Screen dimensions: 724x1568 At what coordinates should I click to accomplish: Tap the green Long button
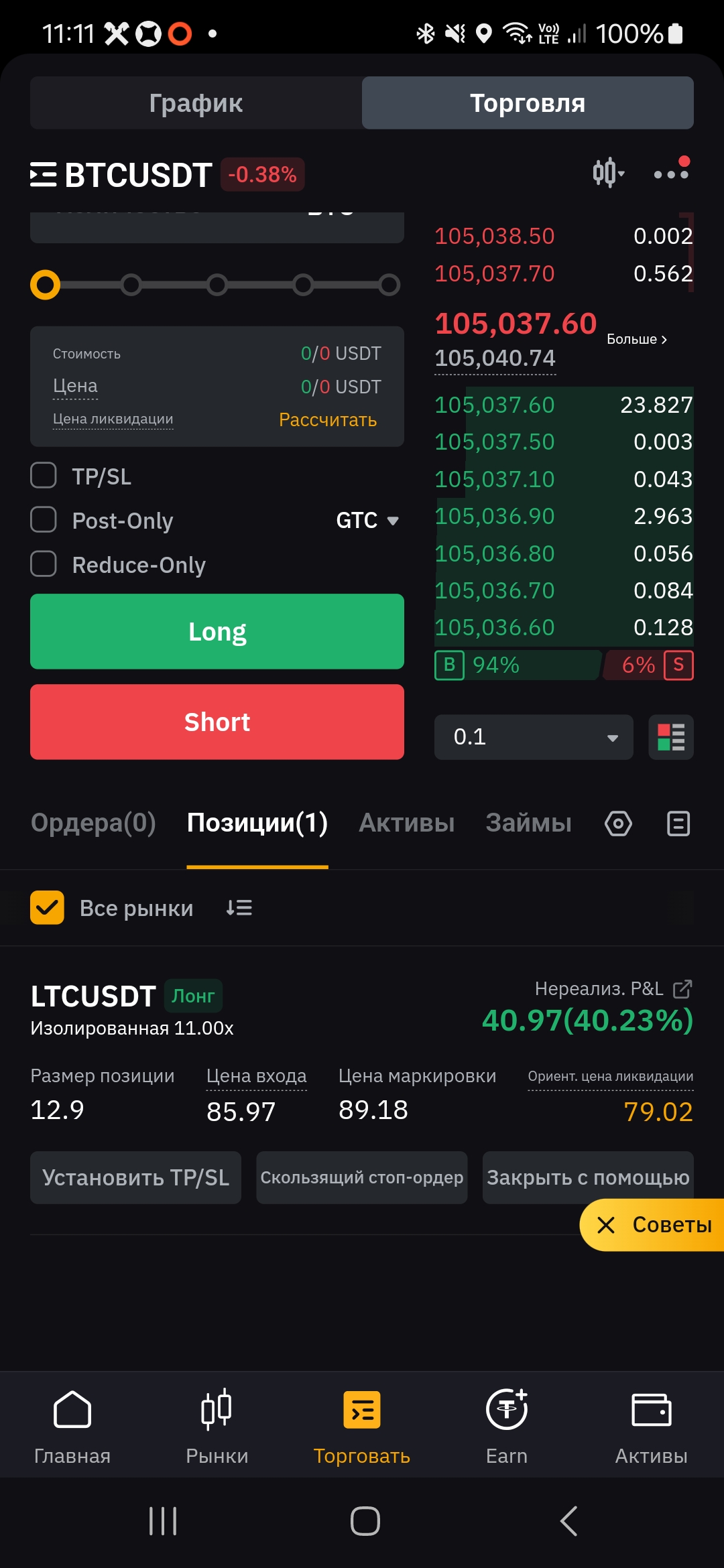[217, 631]
